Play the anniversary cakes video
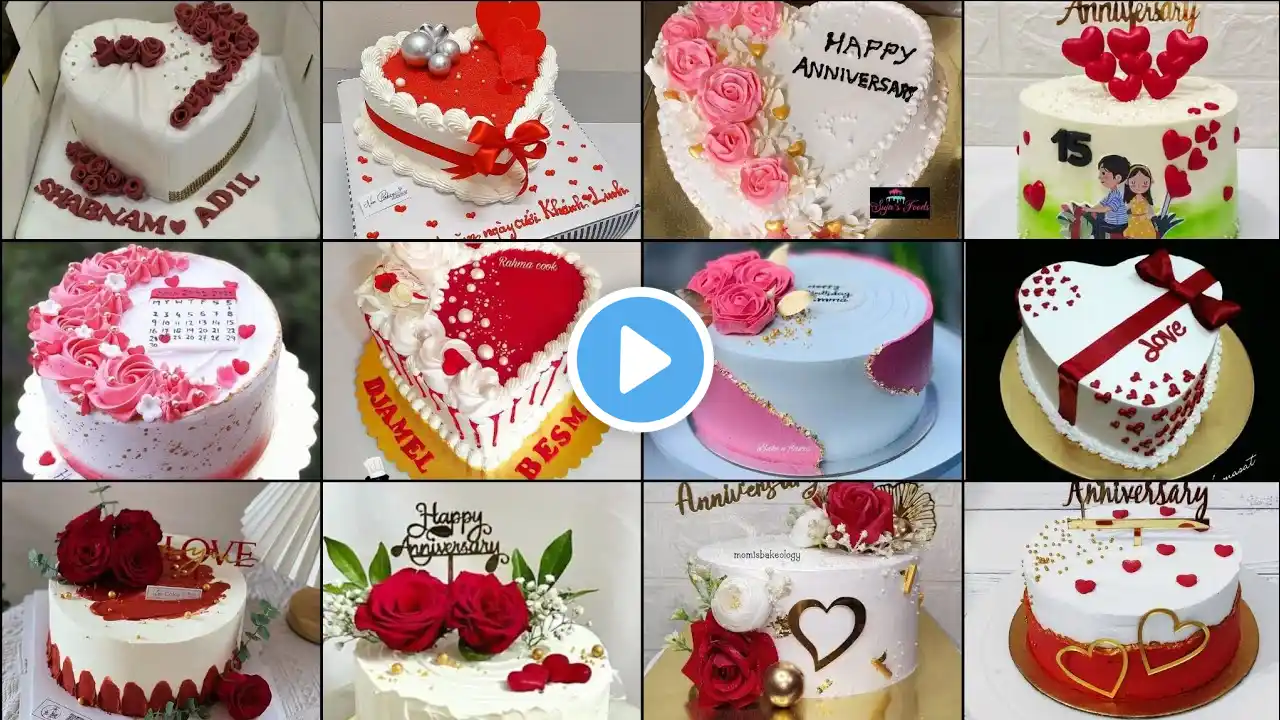Screen dimensions: 1280x720 [640, 360]
